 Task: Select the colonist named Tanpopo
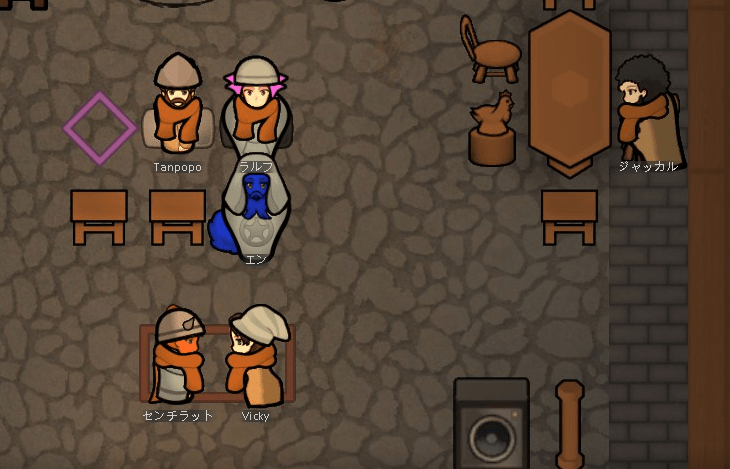177,105
